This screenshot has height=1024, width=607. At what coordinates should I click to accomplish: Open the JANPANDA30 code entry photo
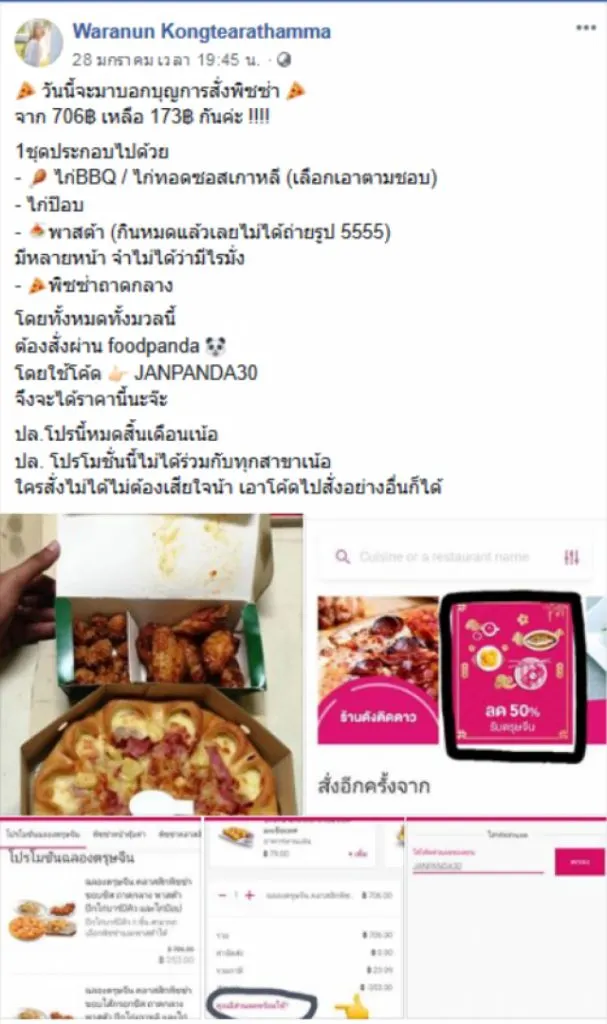point(506,920)
